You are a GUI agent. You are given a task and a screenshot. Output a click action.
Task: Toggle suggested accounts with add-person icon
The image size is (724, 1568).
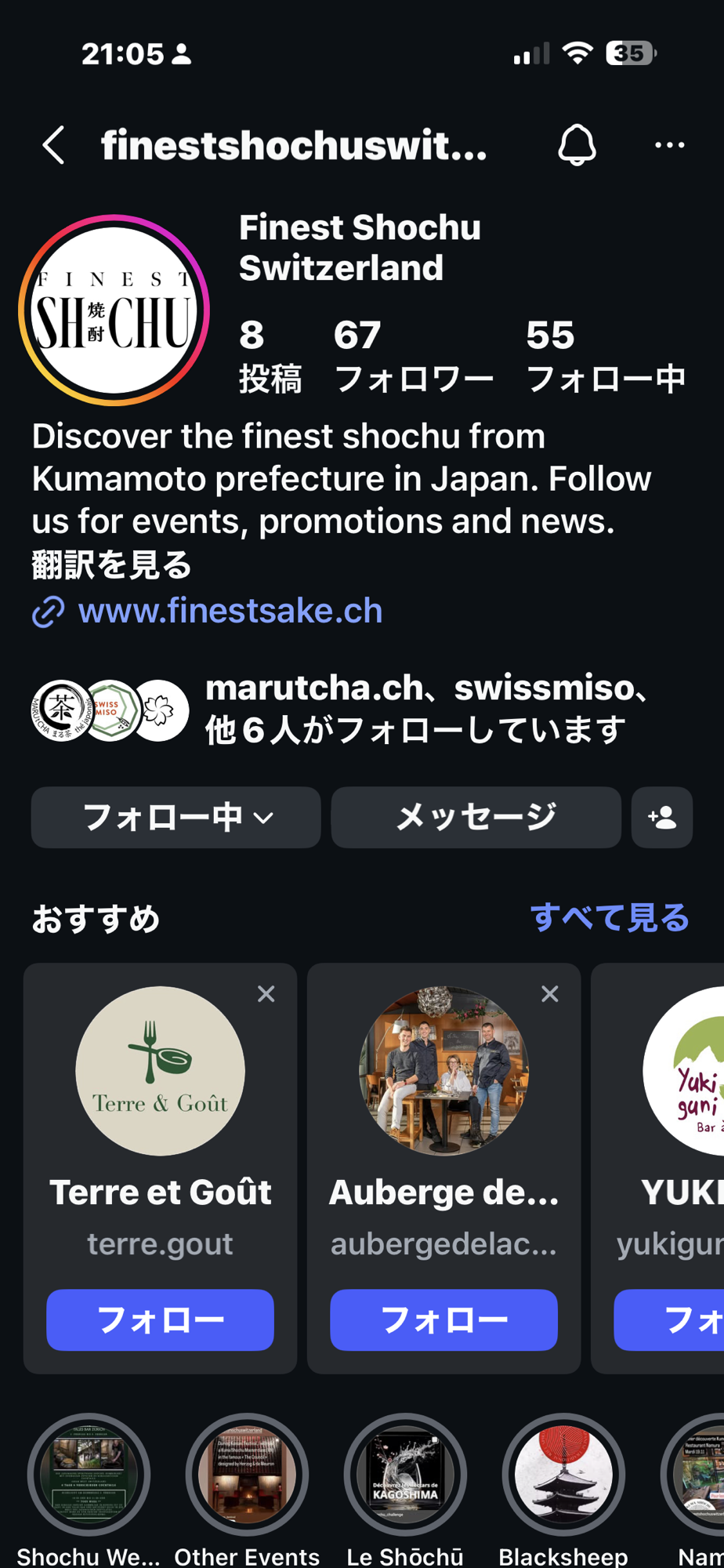[x=662, y=817]
